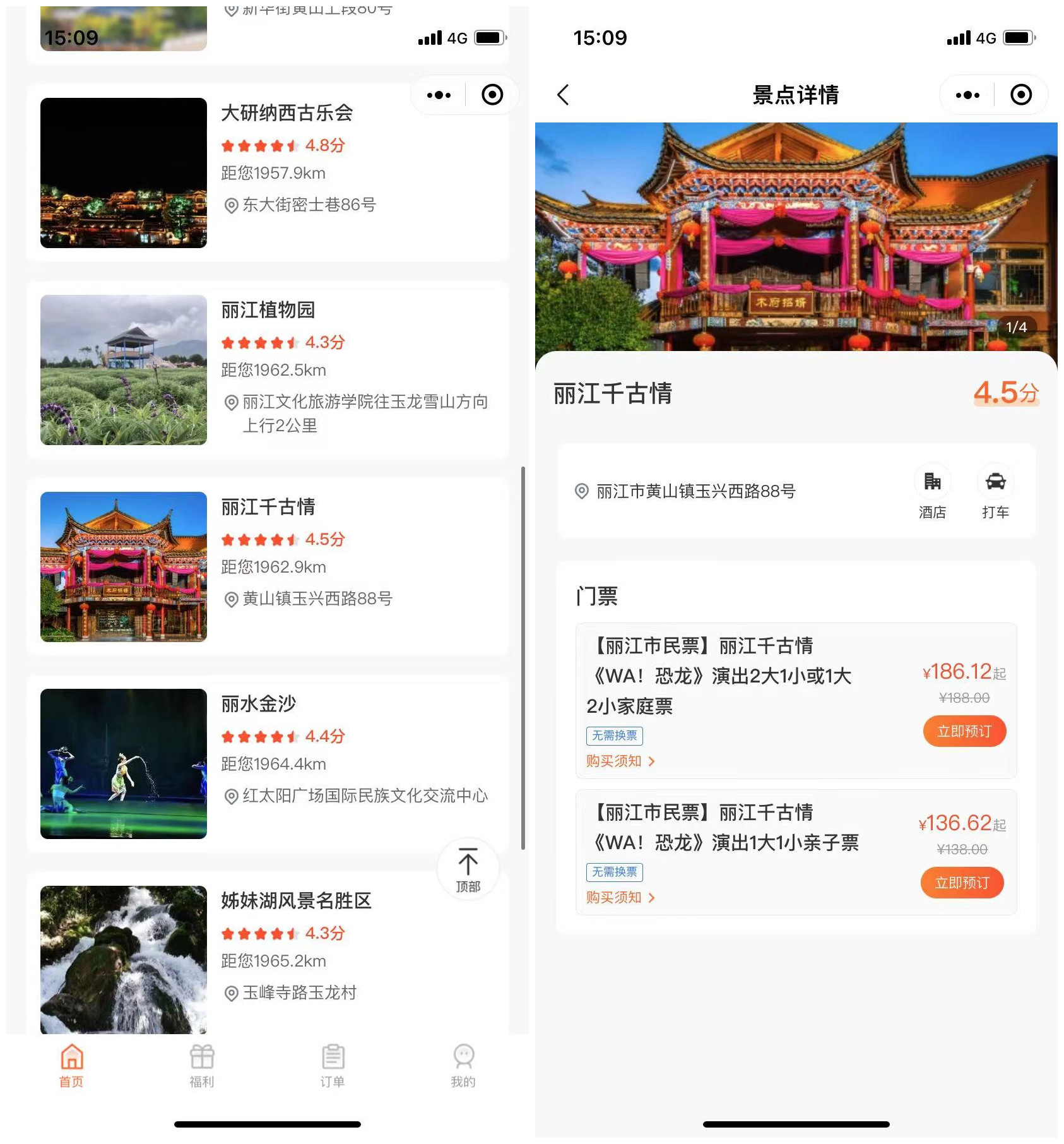The height and width of the screenshot is (1144, 1064).
Task: Open the 大研纳西古乐会 attraction card
Action: (x=268, y=173)
